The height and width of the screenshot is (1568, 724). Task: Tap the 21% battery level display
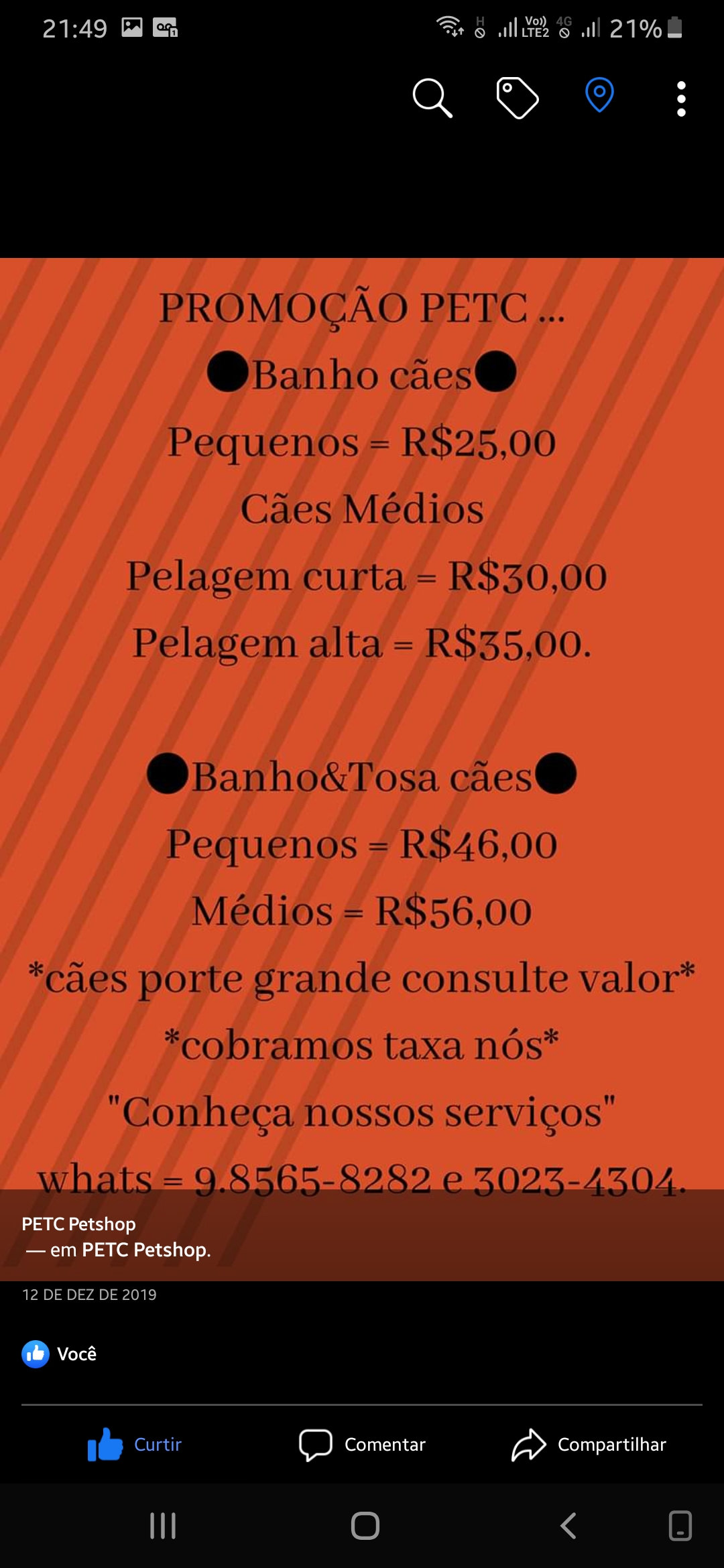click(634, 27)
